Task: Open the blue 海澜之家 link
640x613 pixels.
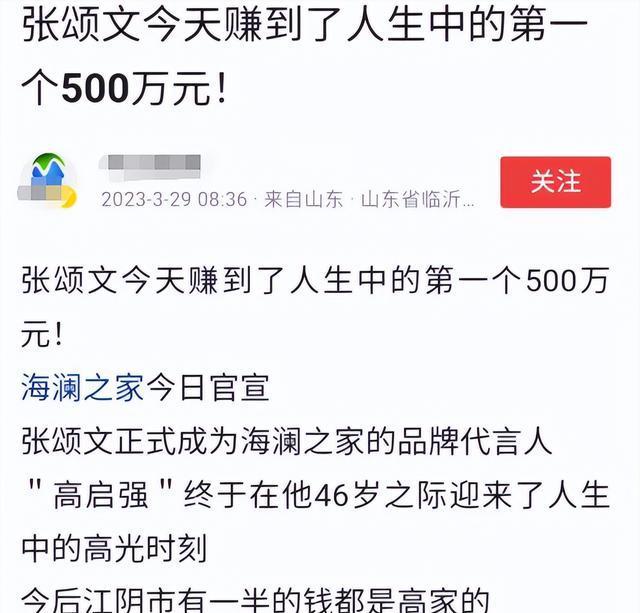Action: tap(82, 388)
